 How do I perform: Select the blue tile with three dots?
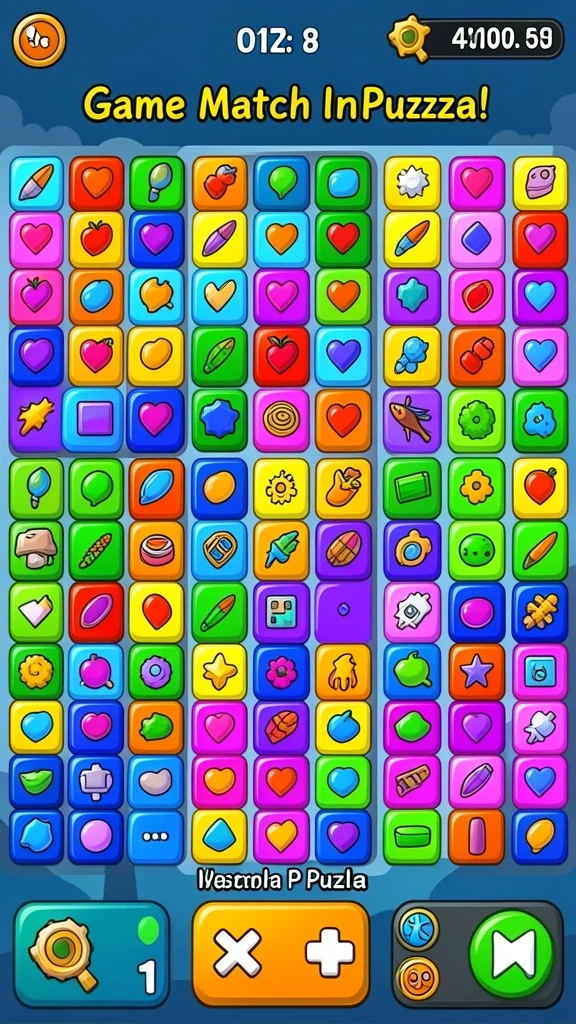pos(155,836)
